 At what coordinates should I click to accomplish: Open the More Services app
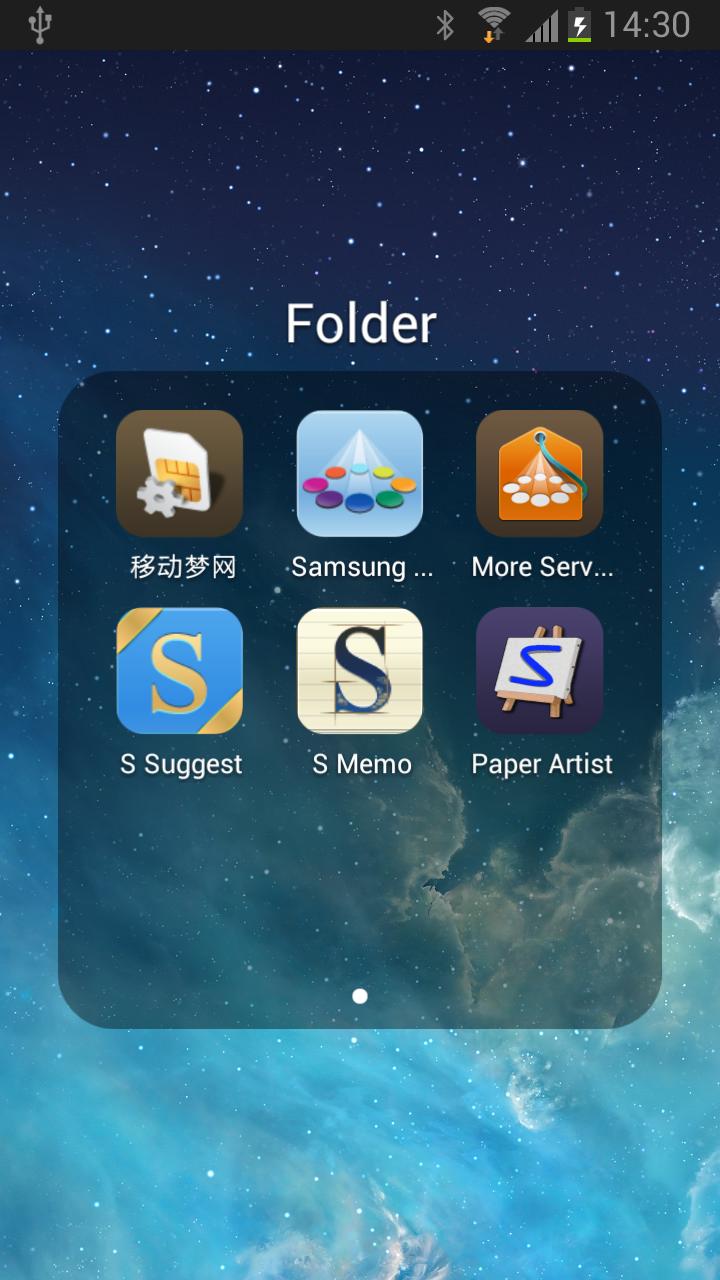[540, 472]
